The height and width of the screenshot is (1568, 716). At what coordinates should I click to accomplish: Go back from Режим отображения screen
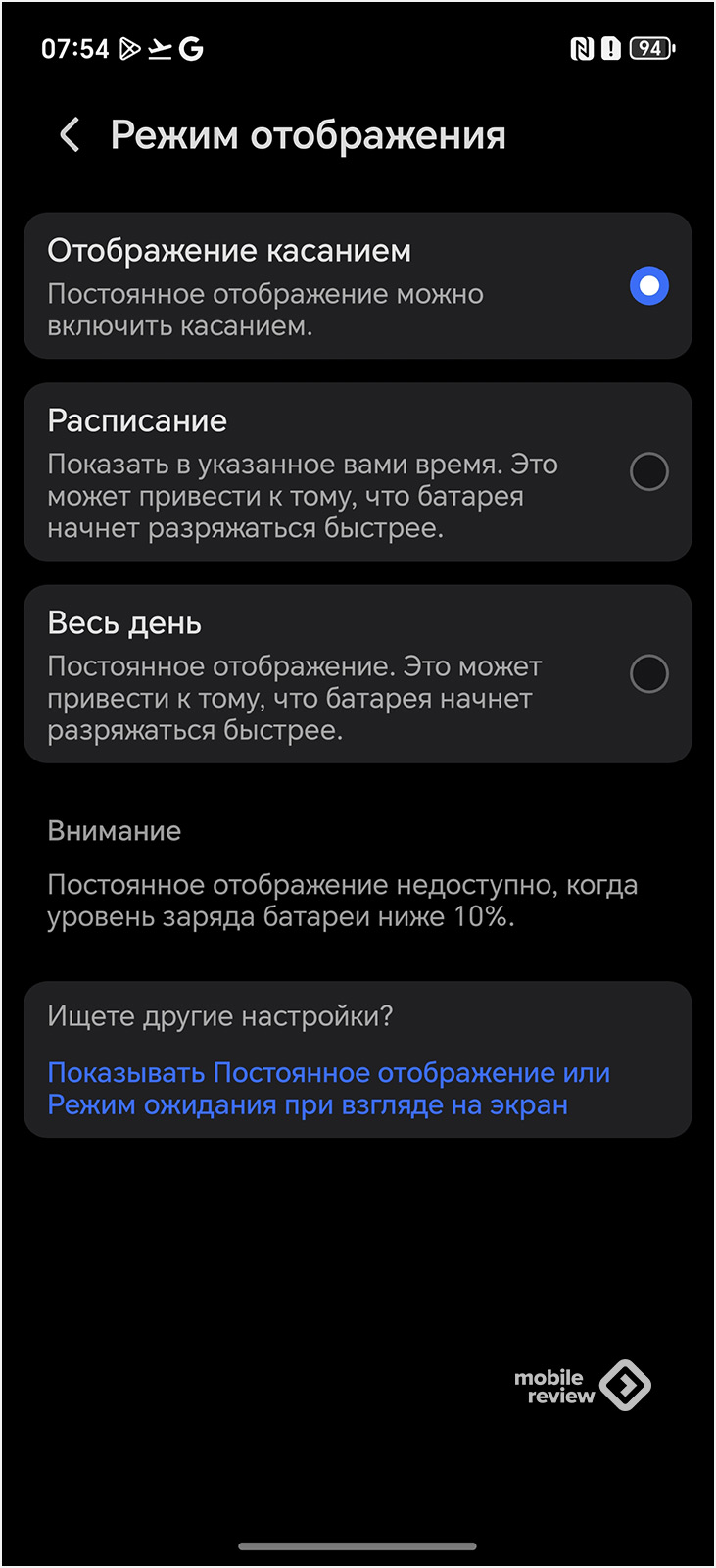click(x=70, y=135)
